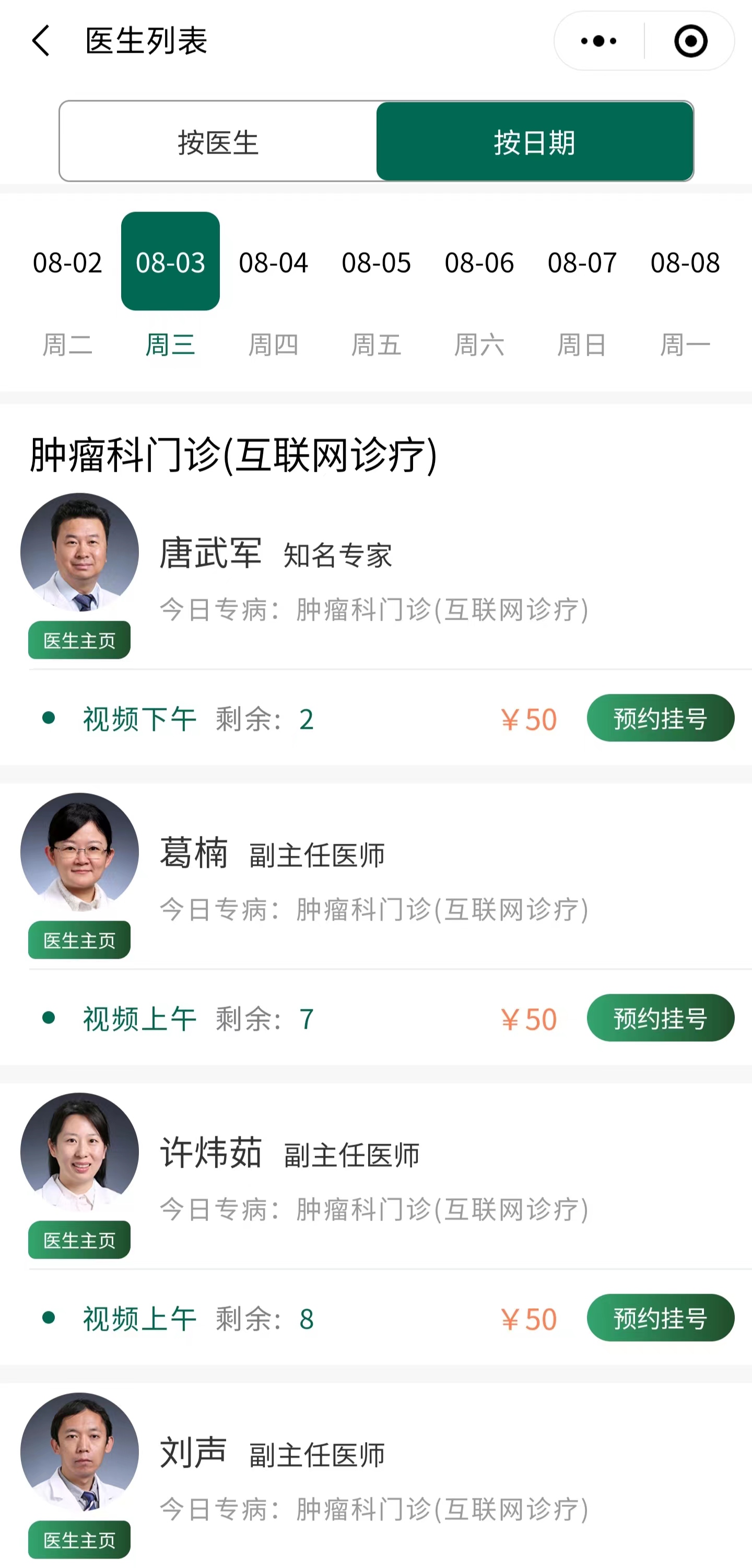Viewport: 752px width, 1568px height.
Task: Open 刘声's 医生主页
Action: [79, 1540]
